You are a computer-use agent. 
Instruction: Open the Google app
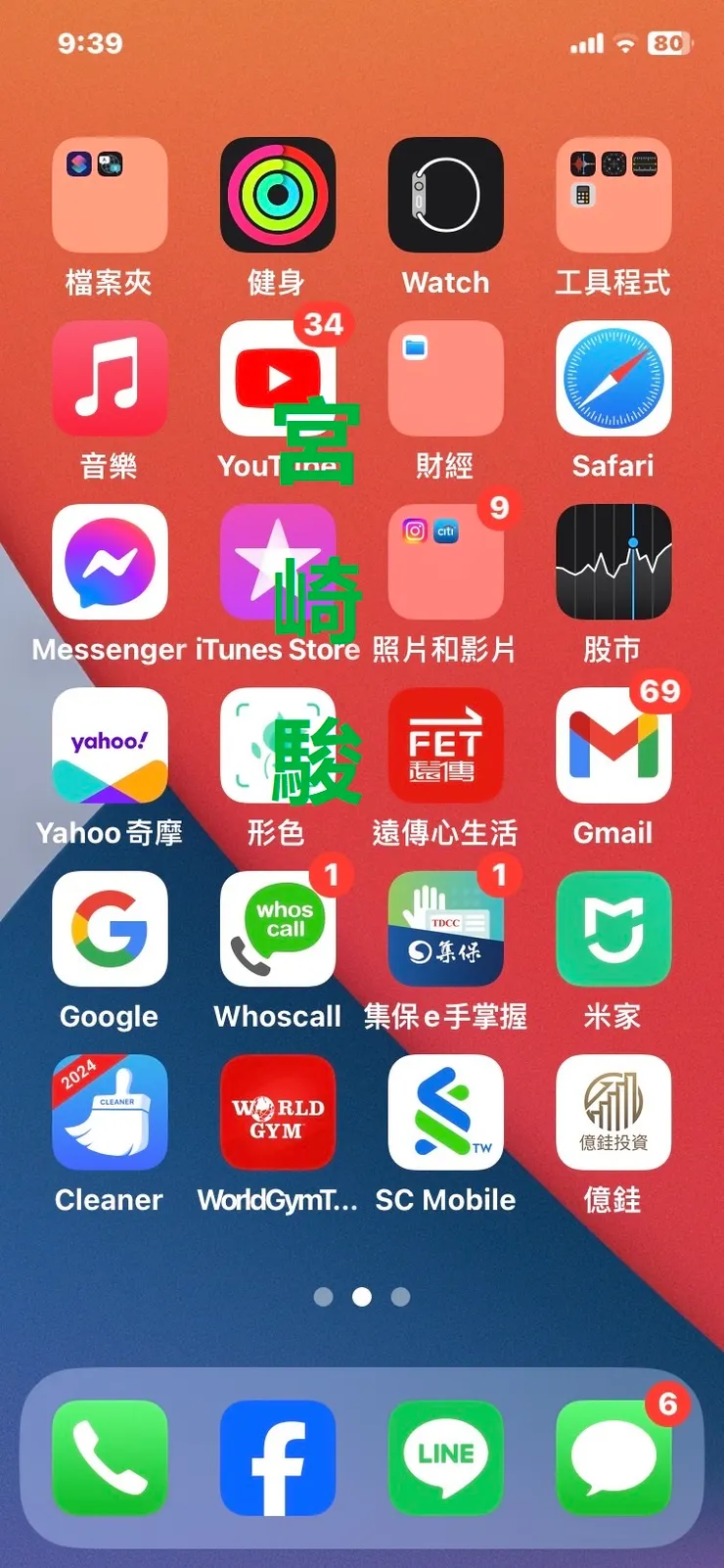(x=110, y=929)
